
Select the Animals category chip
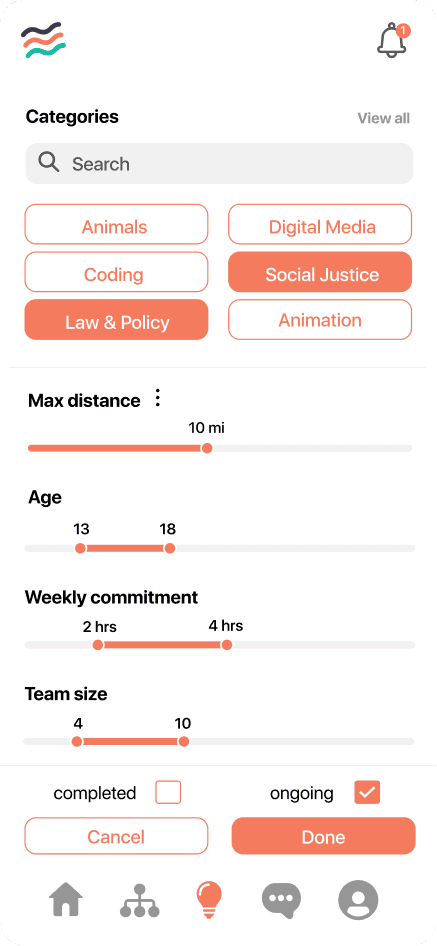tap(116, 227)
